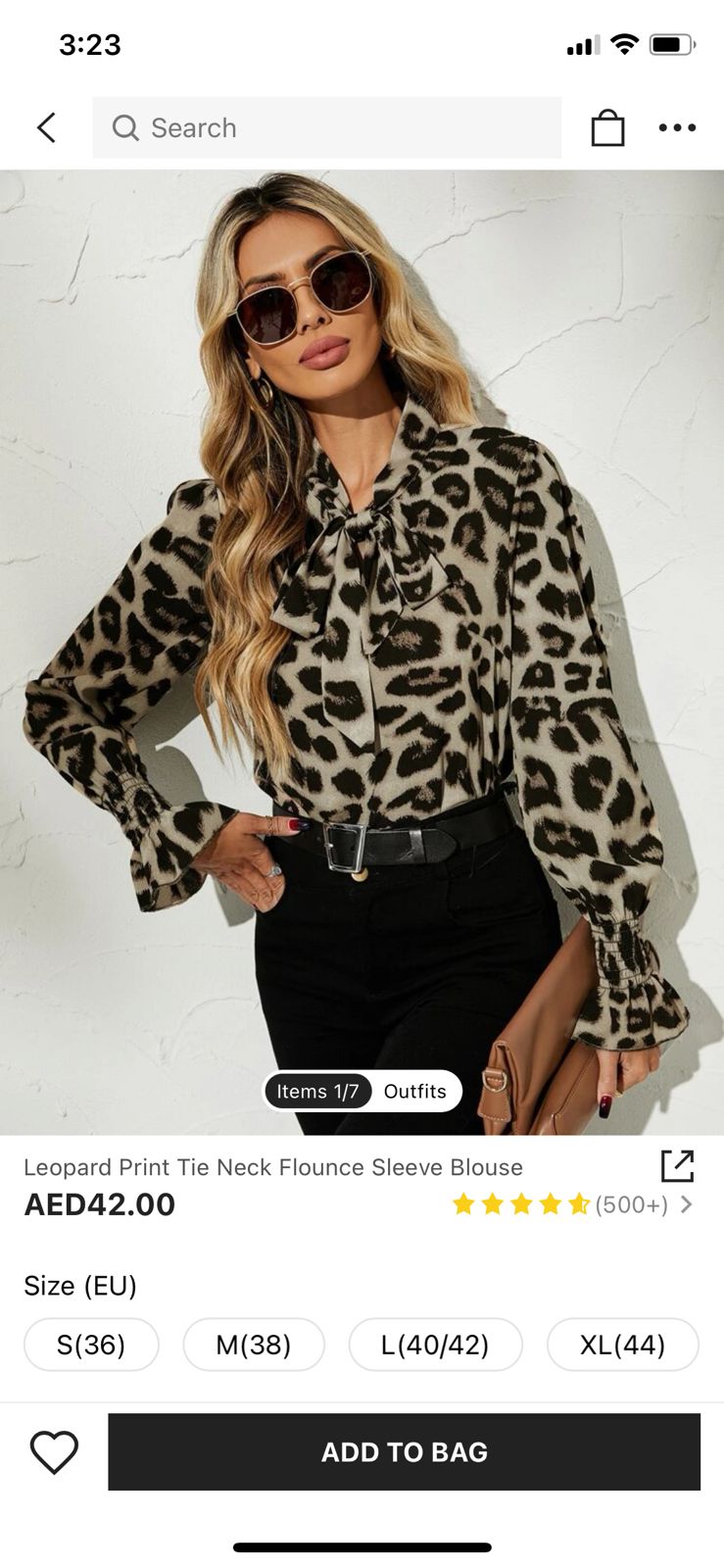Screen dimensions: 724x1568
Task: Go back to the previous page
Action: pos(46,127)
